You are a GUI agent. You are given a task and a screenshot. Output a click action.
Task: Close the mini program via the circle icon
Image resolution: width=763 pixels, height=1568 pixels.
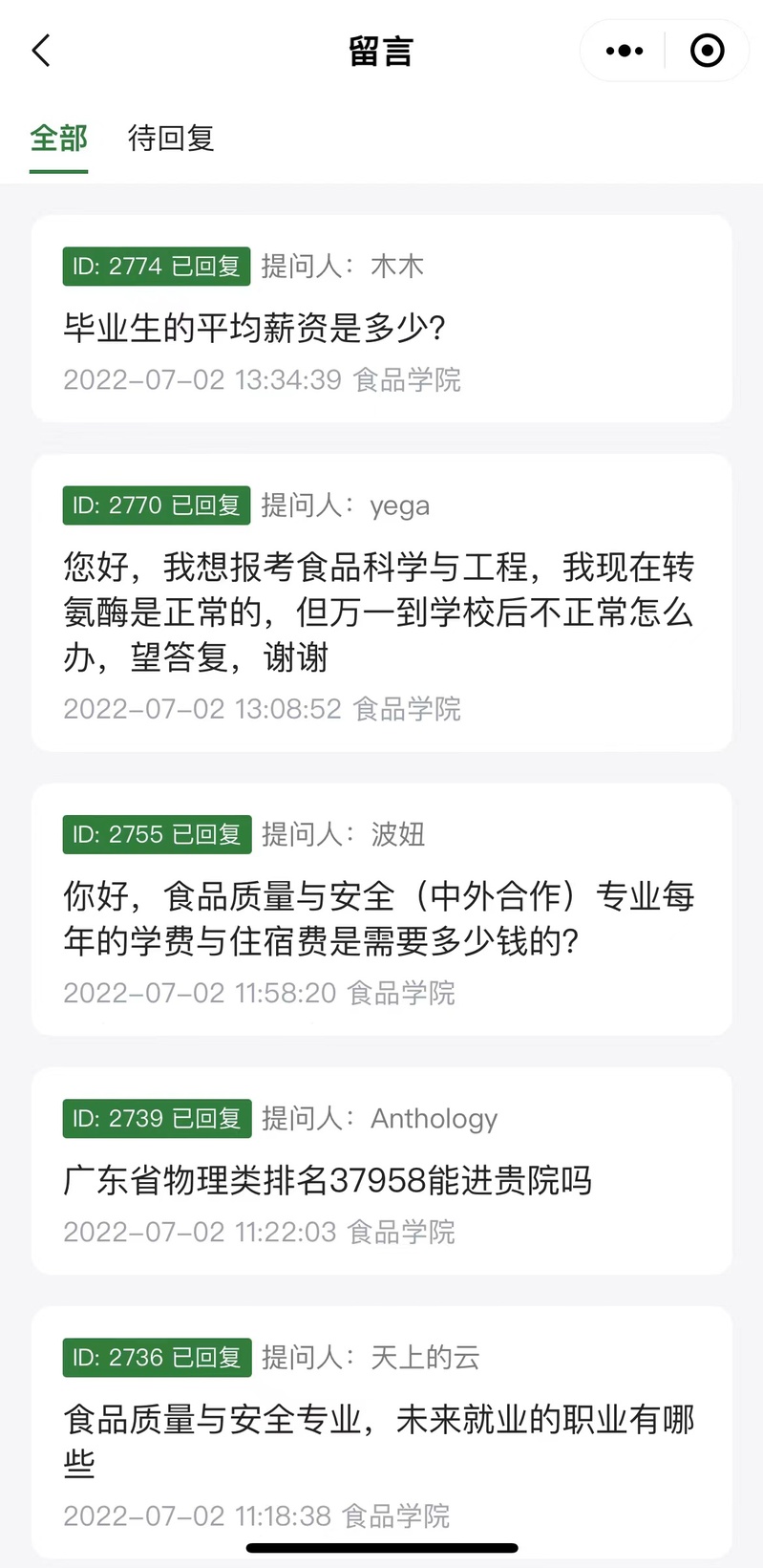[707, 51]
